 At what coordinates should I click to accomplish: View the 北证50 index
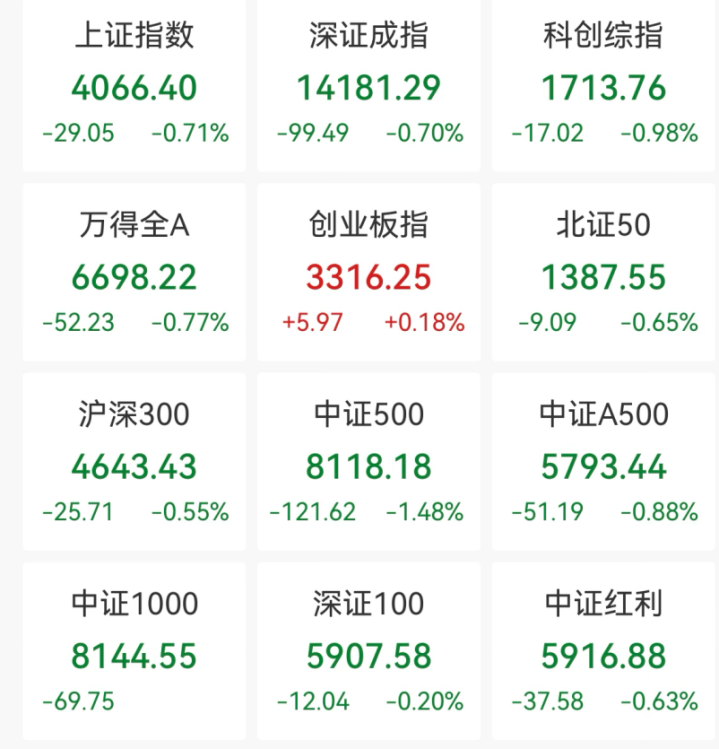click(603, 273)
